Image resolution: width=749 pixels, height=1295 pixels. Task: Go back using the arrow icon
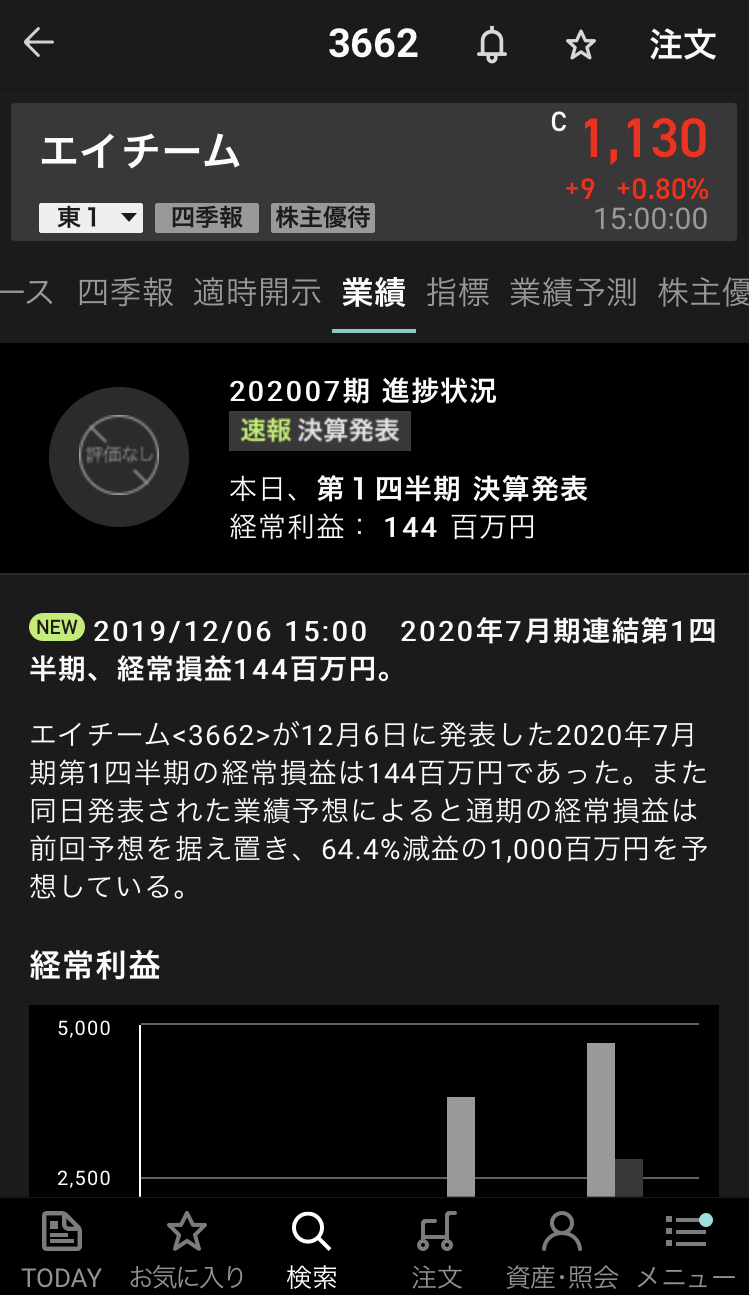[x=39, y=43]
